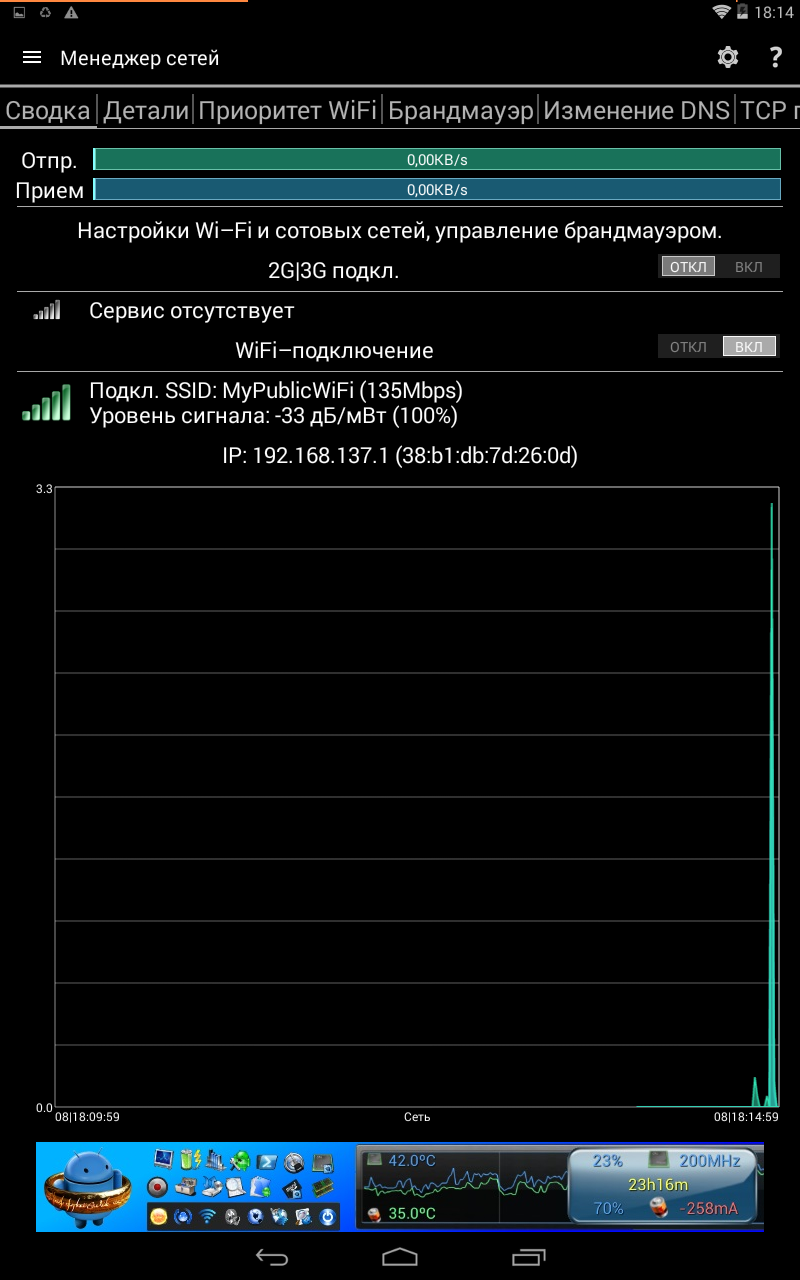
Task: Switch to the Детали tab
Action: (146, 110)
